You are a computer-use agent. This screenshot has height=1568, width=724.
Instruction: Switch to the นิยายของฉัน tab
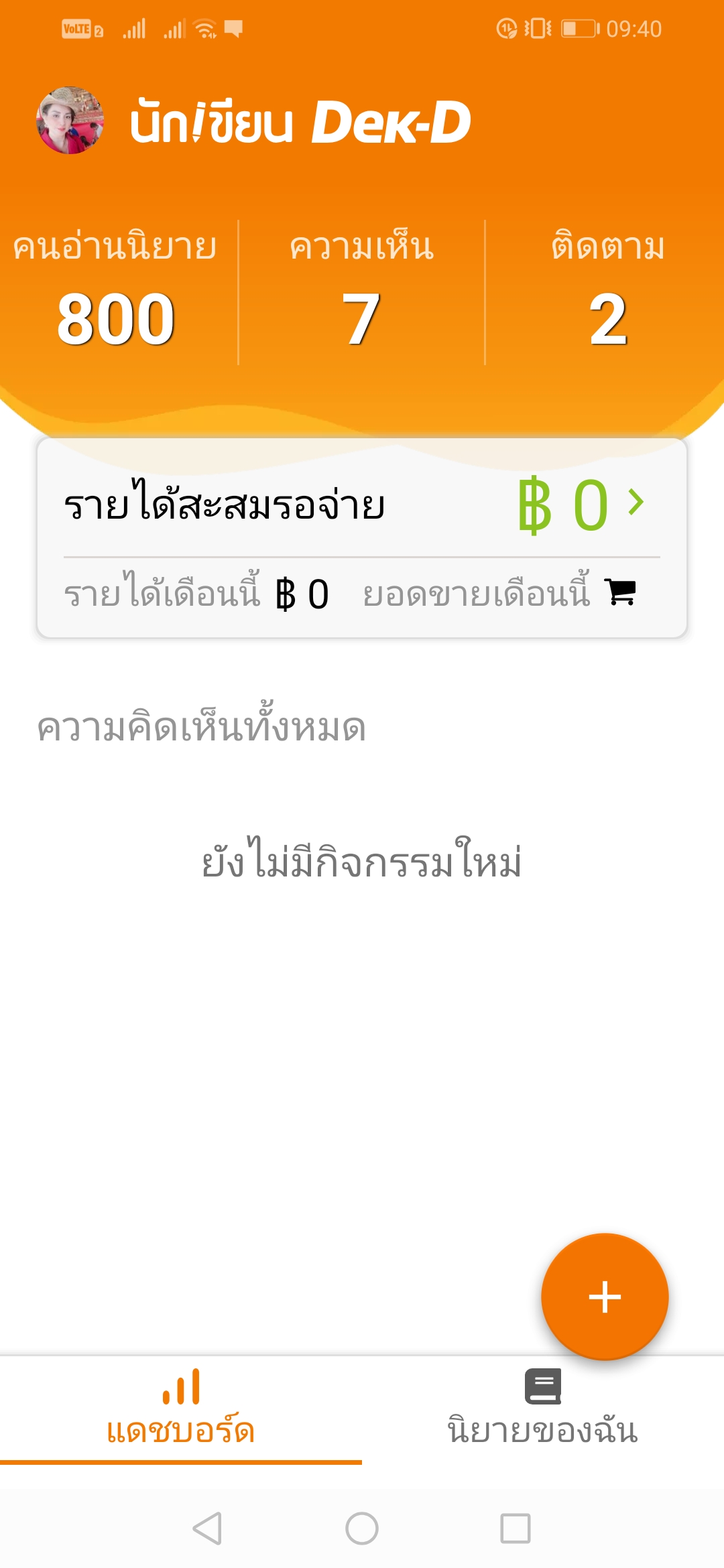point(542,1409)
